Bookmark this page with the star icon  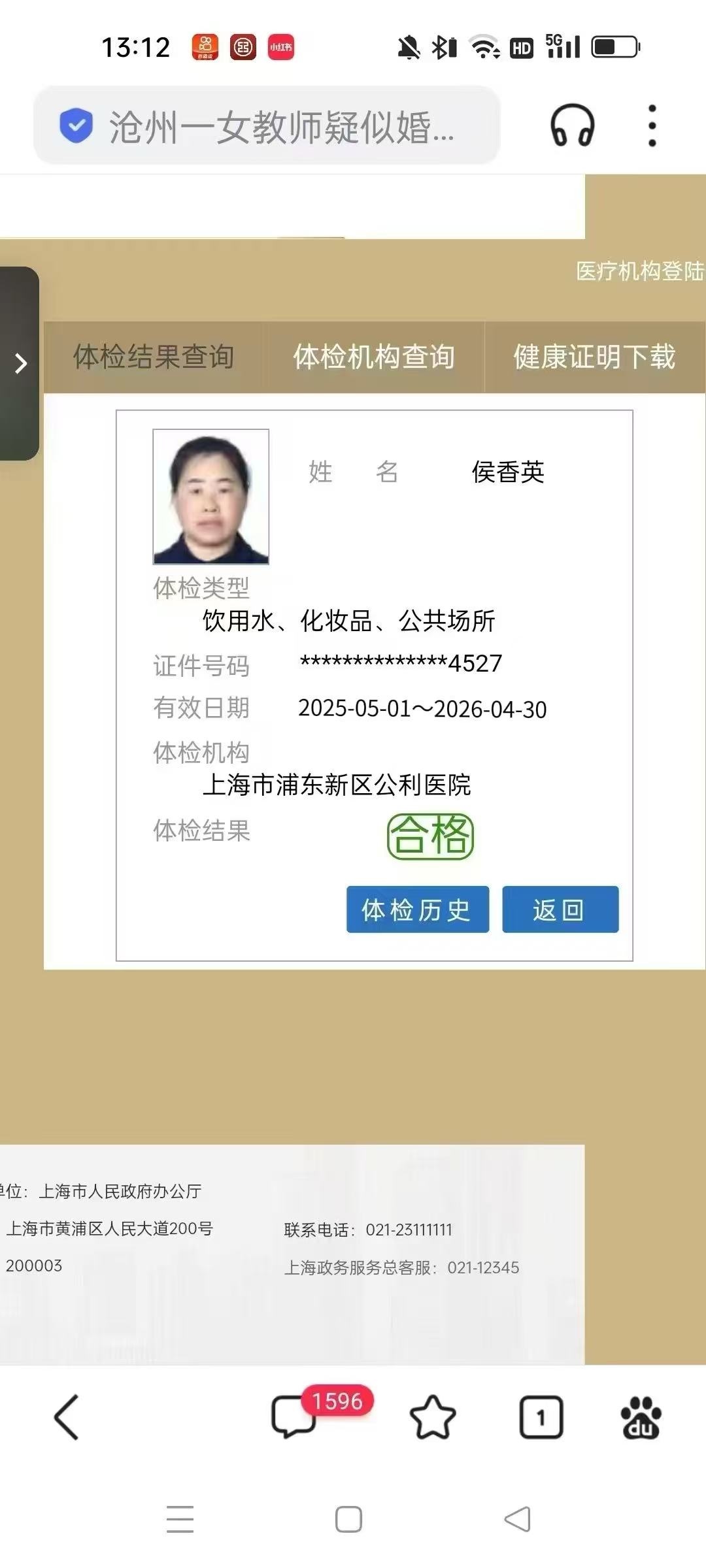pyautogui.click(x=432, y=1417)
